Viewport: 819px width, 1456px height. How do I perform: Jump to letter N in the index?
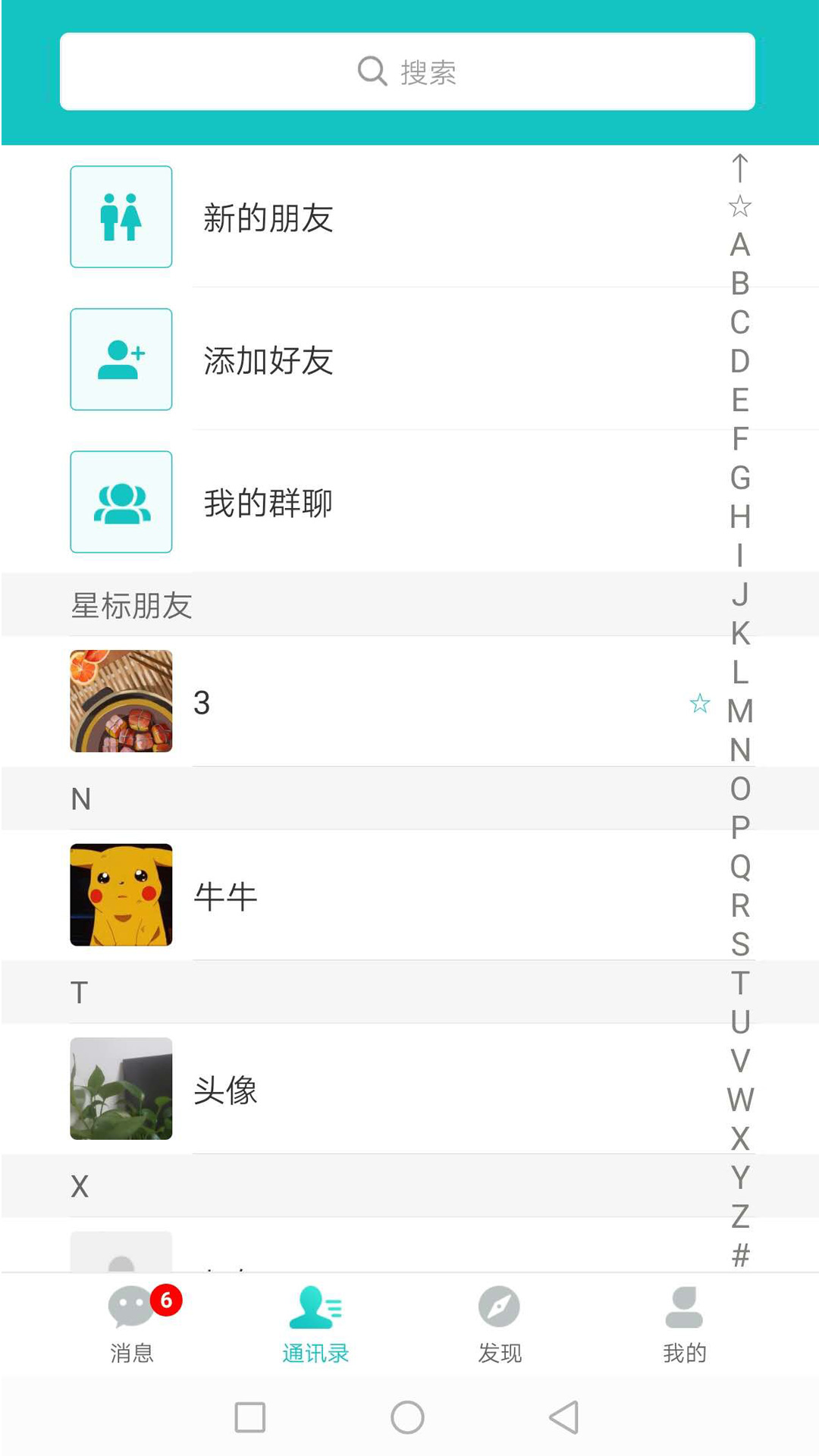[x=740, y=750]
